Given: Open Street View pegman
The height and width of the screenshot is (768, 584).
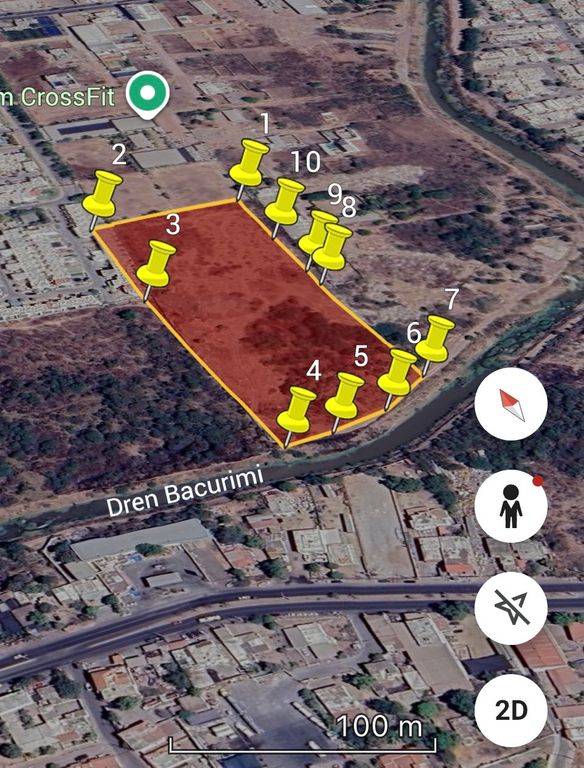Looking at the screenshot, I should [511, 506].
